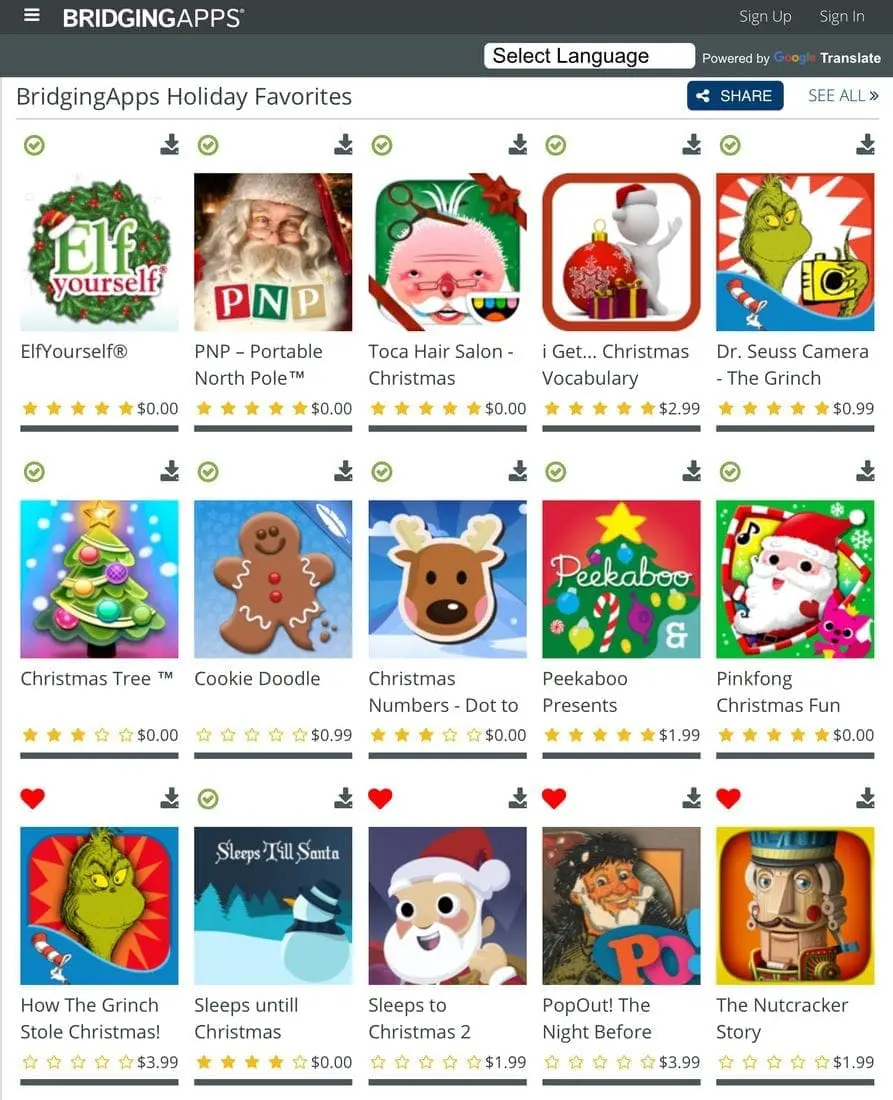Viewport: 893px width, 1100px height.
Task: Tap the Sign In link
Action: (841, 16)
